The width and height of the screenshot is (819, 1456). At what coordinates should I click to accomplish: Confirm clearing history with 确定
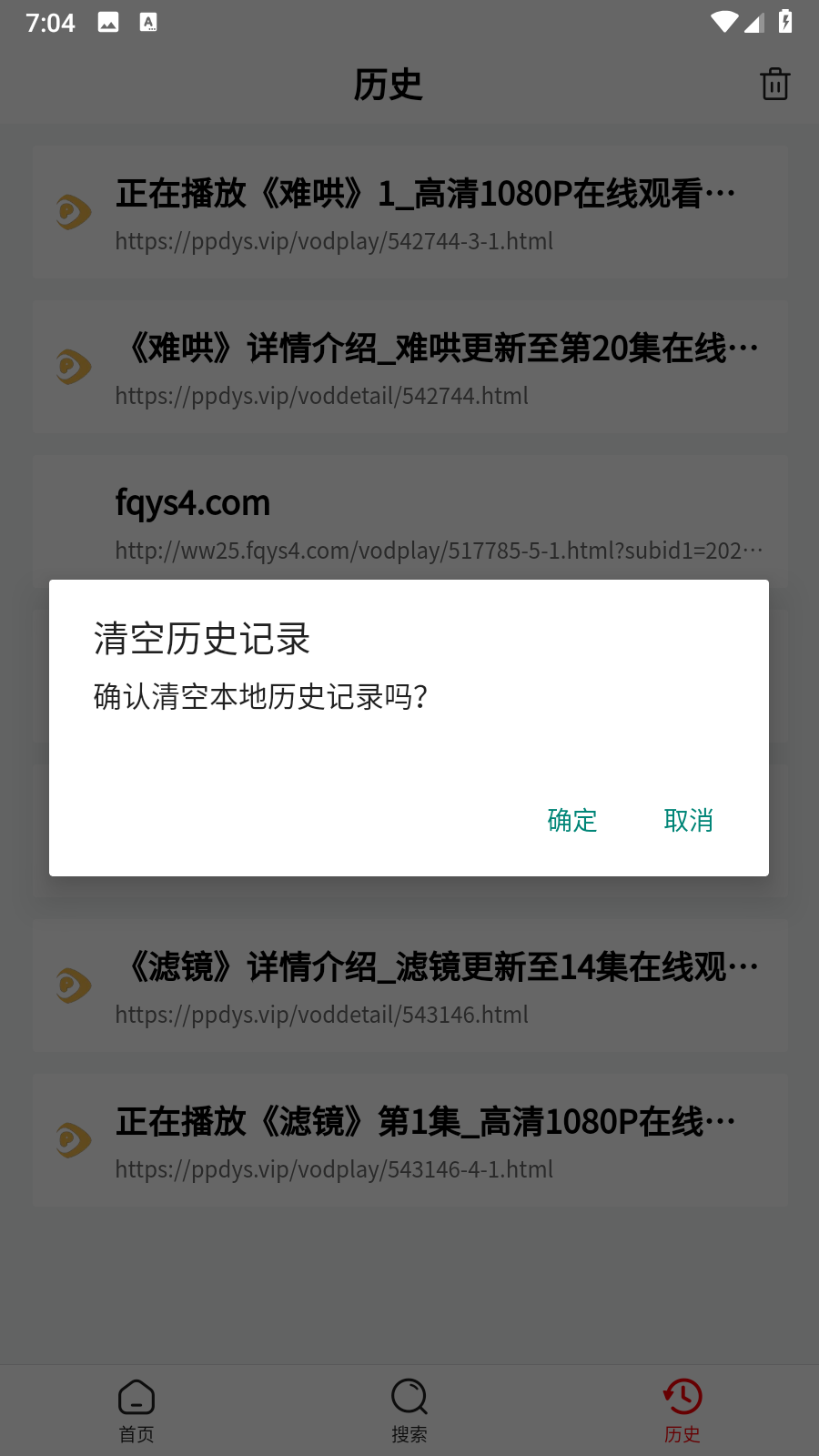pyautogui.click(x=572, y=820)
